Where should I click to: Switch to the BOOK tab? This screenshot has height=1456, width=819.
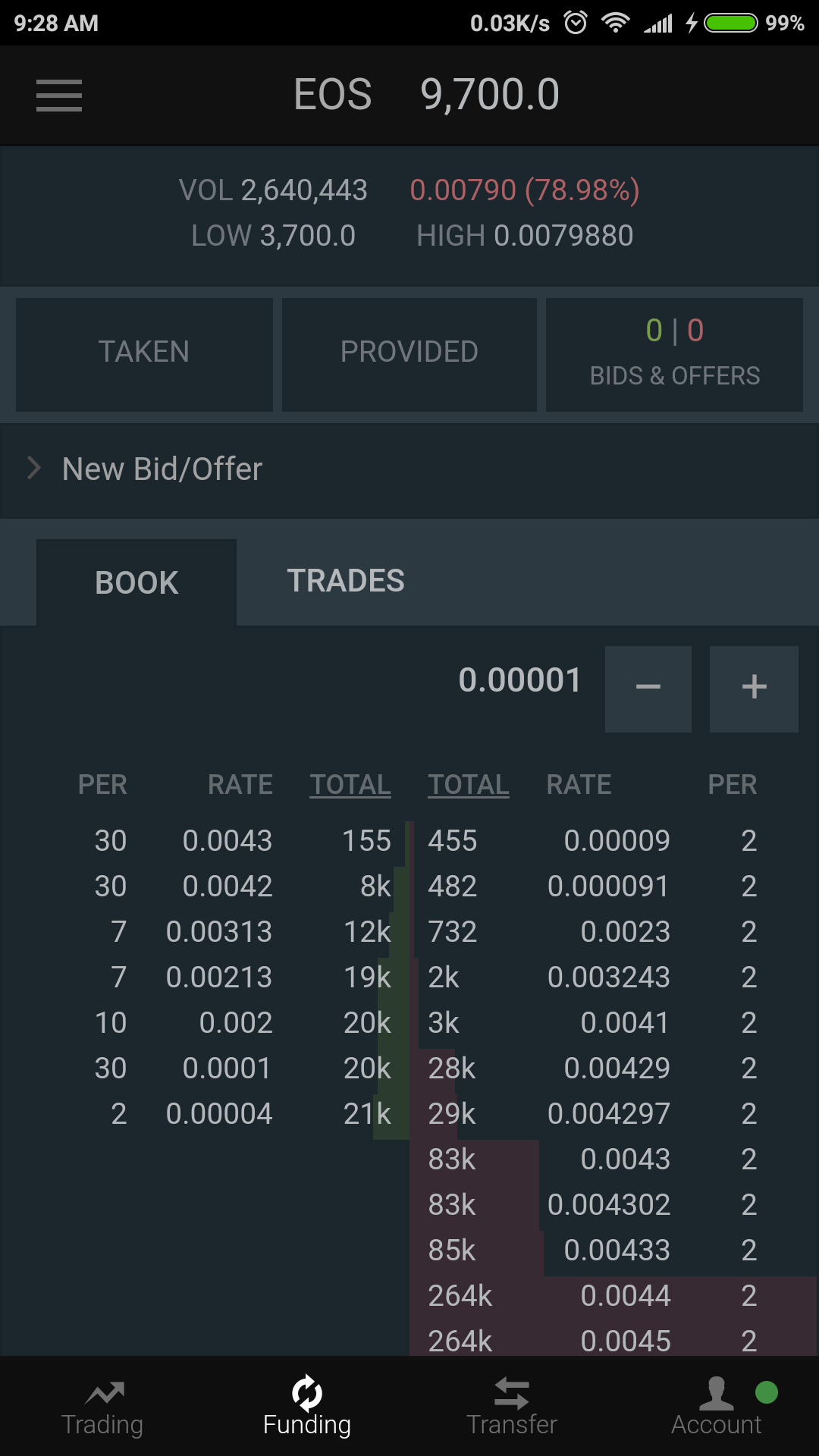136,582
